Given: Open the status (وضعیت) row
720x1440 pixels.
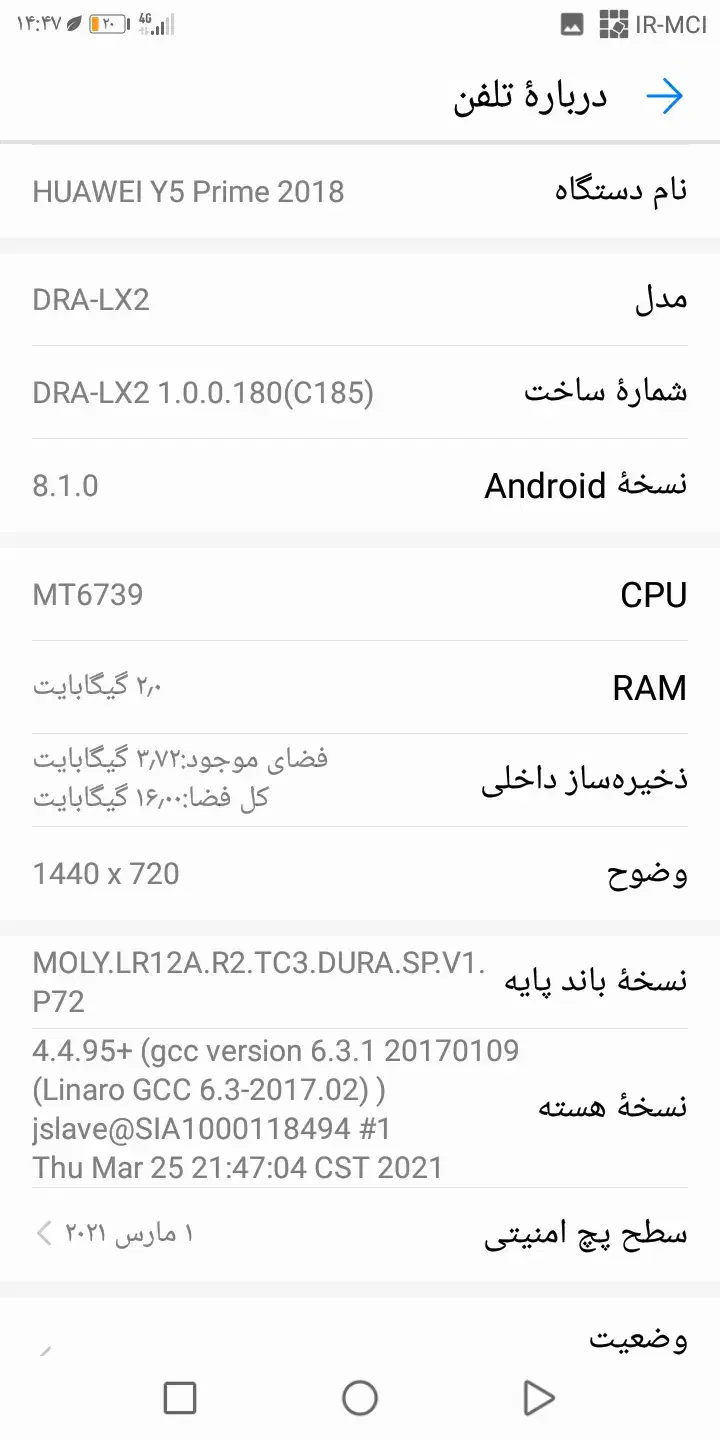Looking at the screenshot, I should (x=360, y=1338).
